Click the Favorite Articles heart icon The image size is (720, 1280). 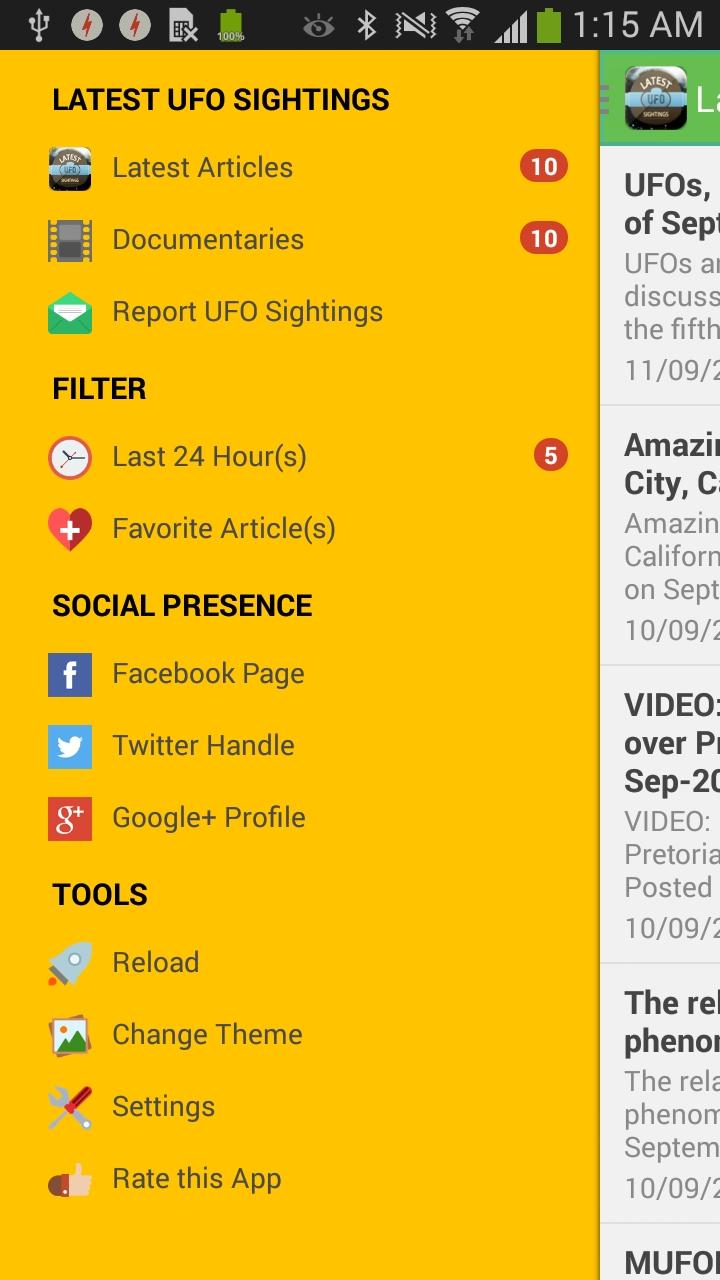point(69,527)
